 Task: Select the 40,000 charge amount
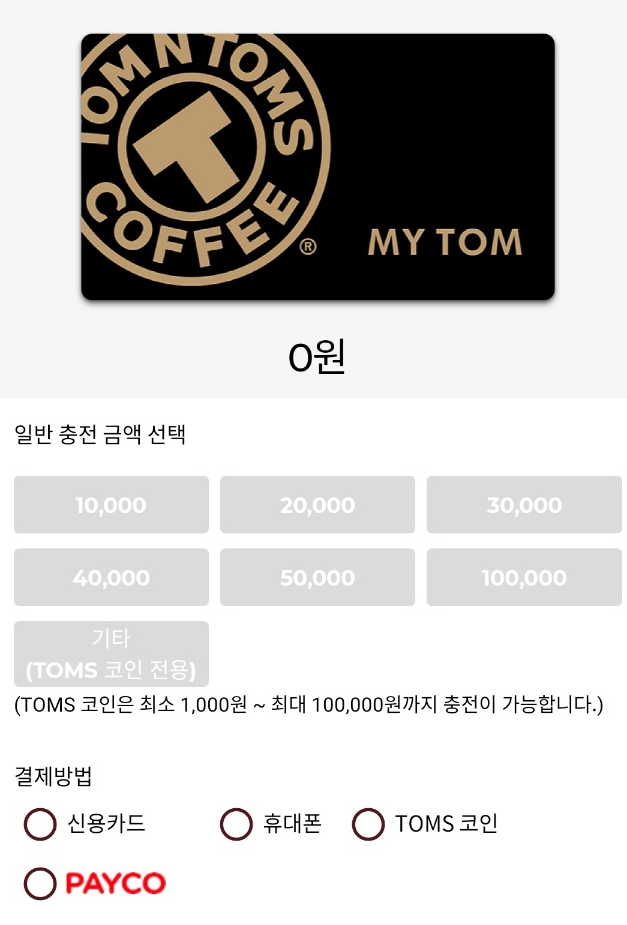[x=111, y=577]
